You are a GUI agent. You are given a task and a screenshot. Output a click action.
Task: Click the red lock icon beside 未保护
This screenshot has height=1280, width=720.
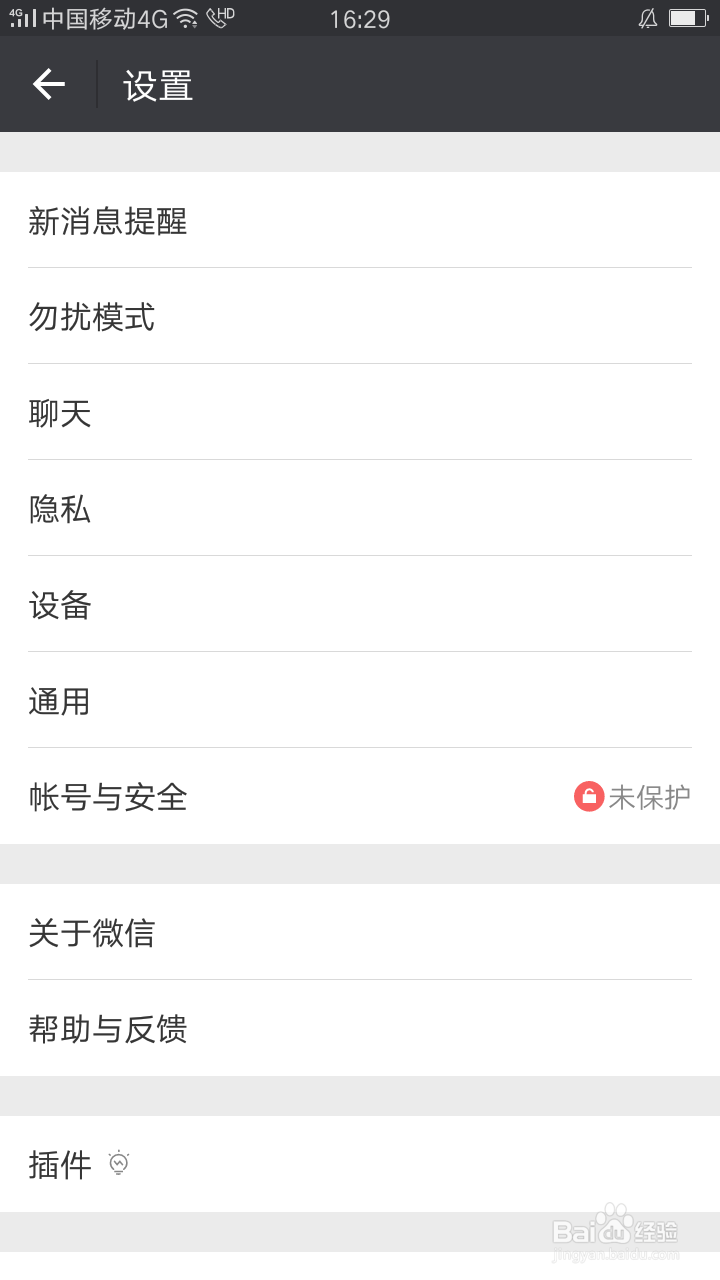point(589,796)
